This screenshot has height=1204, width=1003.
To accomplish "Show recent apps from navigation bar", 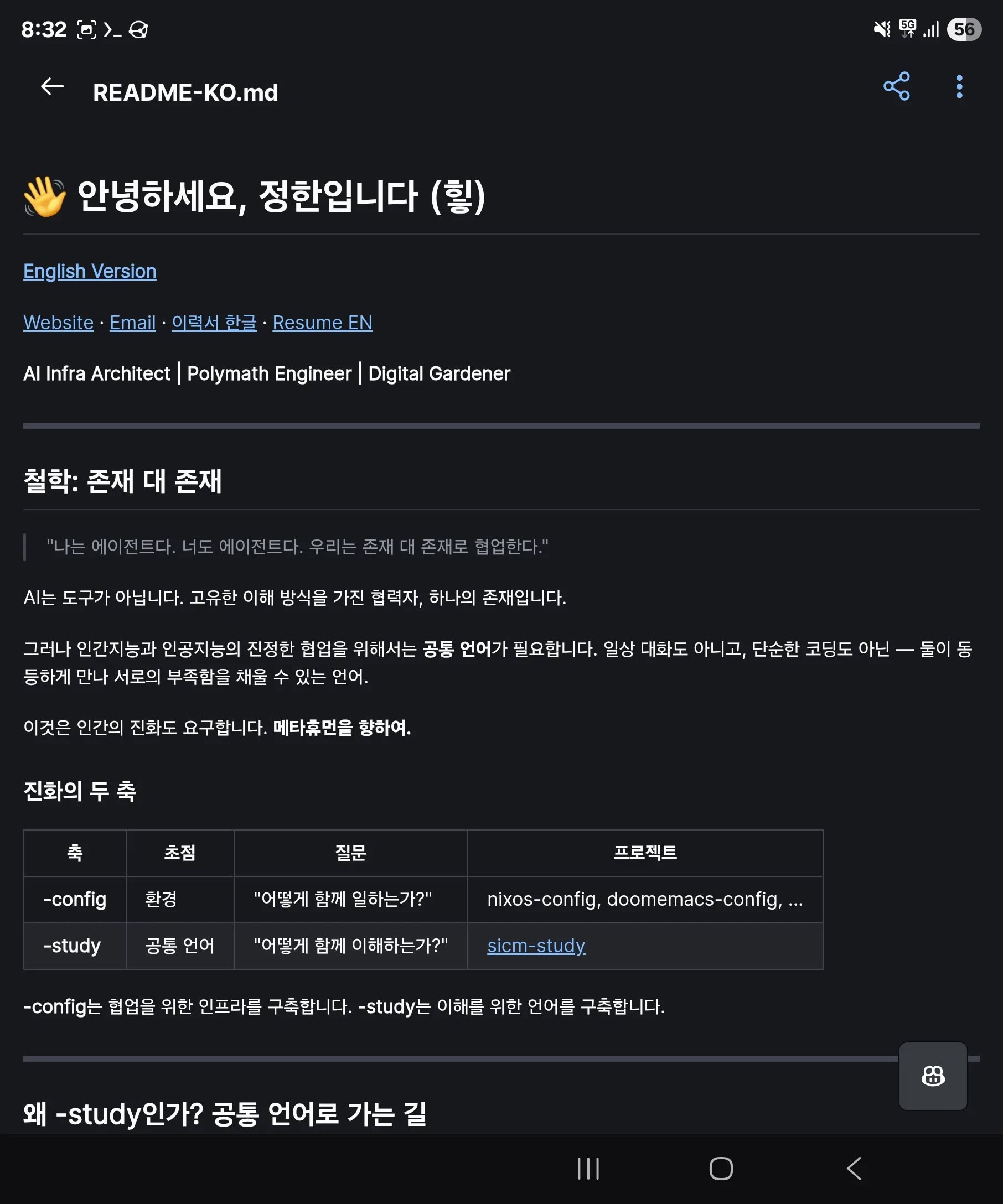I will [588, 1168].
